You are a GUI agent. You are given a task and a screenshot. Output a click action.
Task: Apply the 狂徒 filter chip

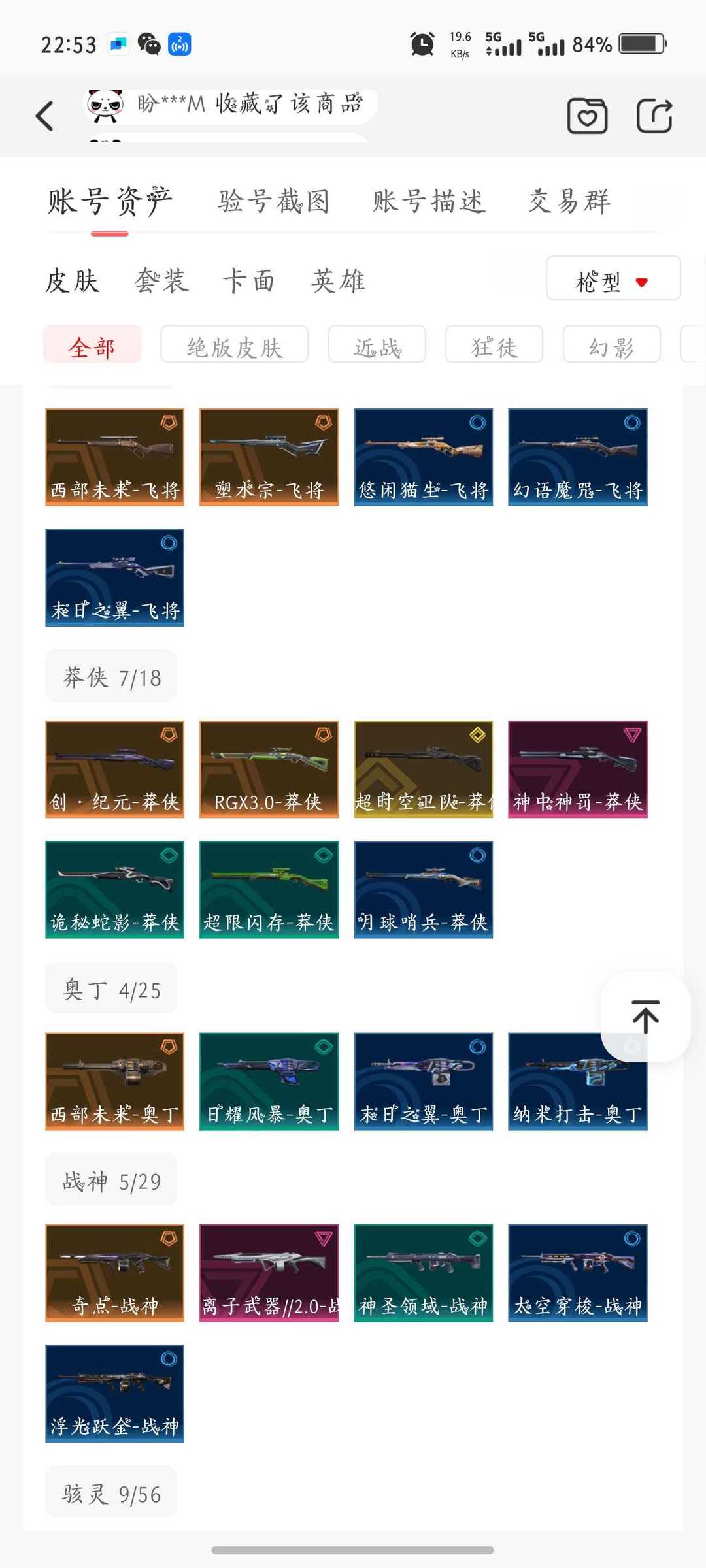494,344
